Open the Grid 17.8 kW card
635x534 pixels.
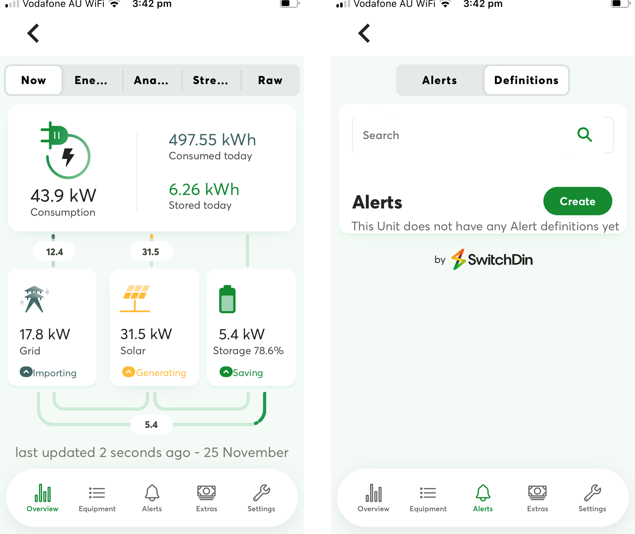coord(52,327)
